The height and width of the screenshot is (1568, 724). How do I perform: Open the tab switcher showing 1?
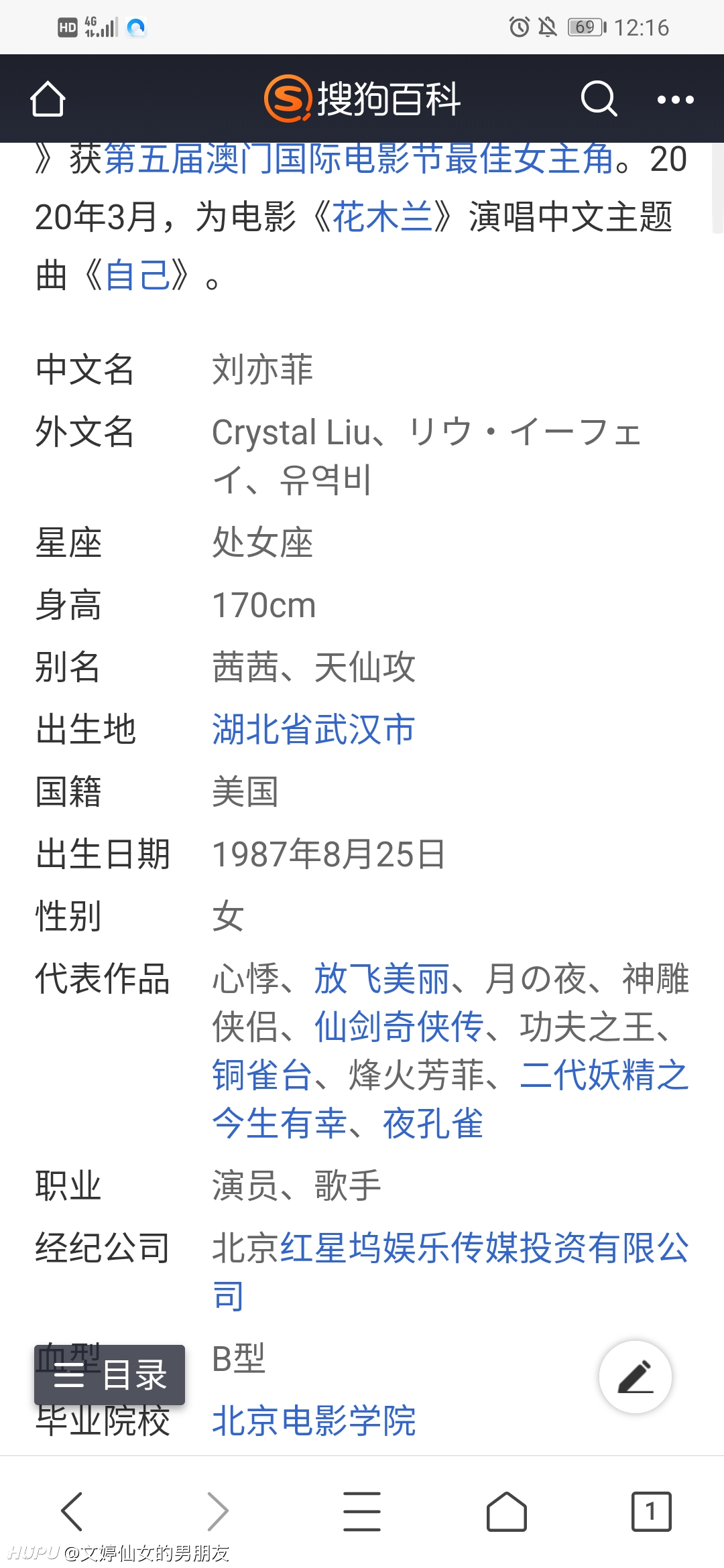(x=651, y=1512)
